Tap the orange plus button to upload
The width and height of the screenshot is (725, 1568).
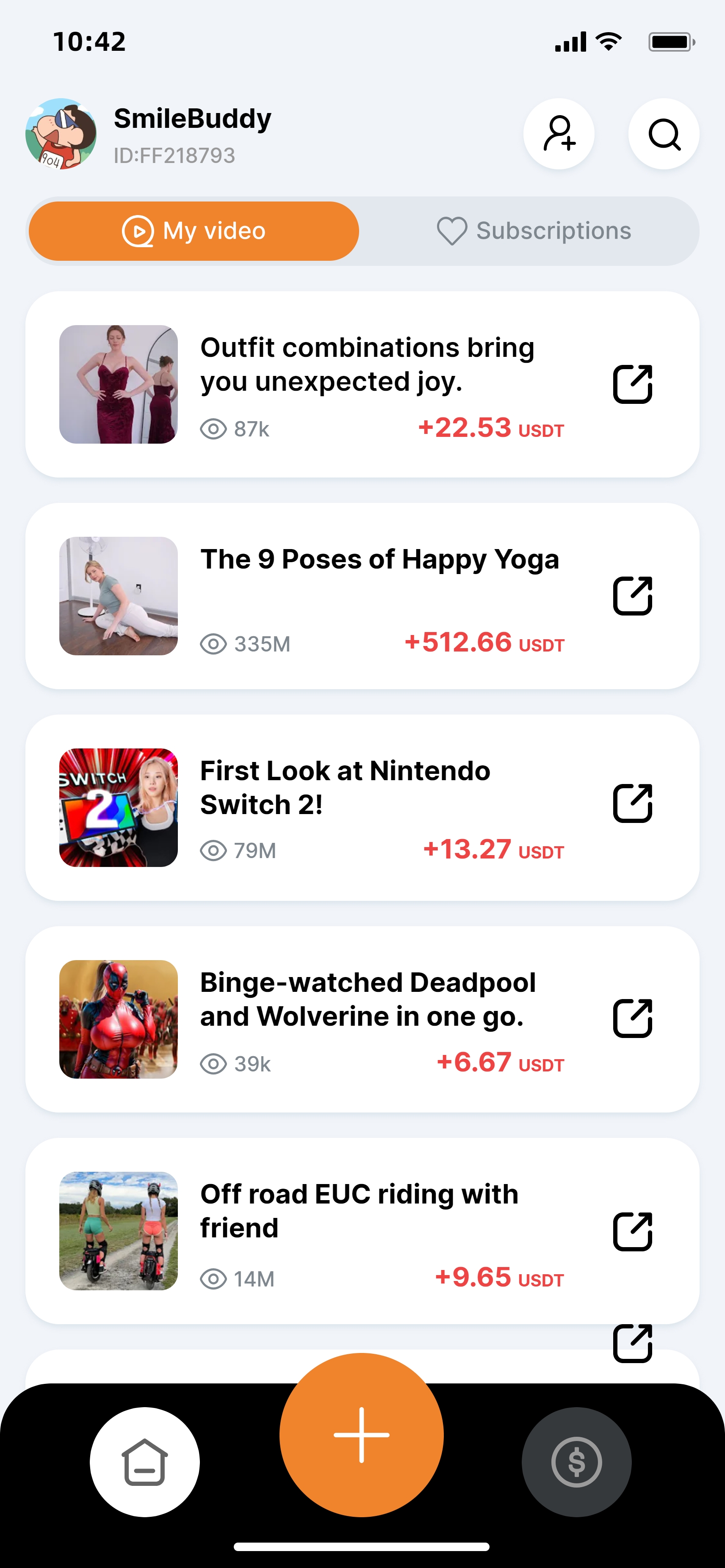click(362, 1435)
